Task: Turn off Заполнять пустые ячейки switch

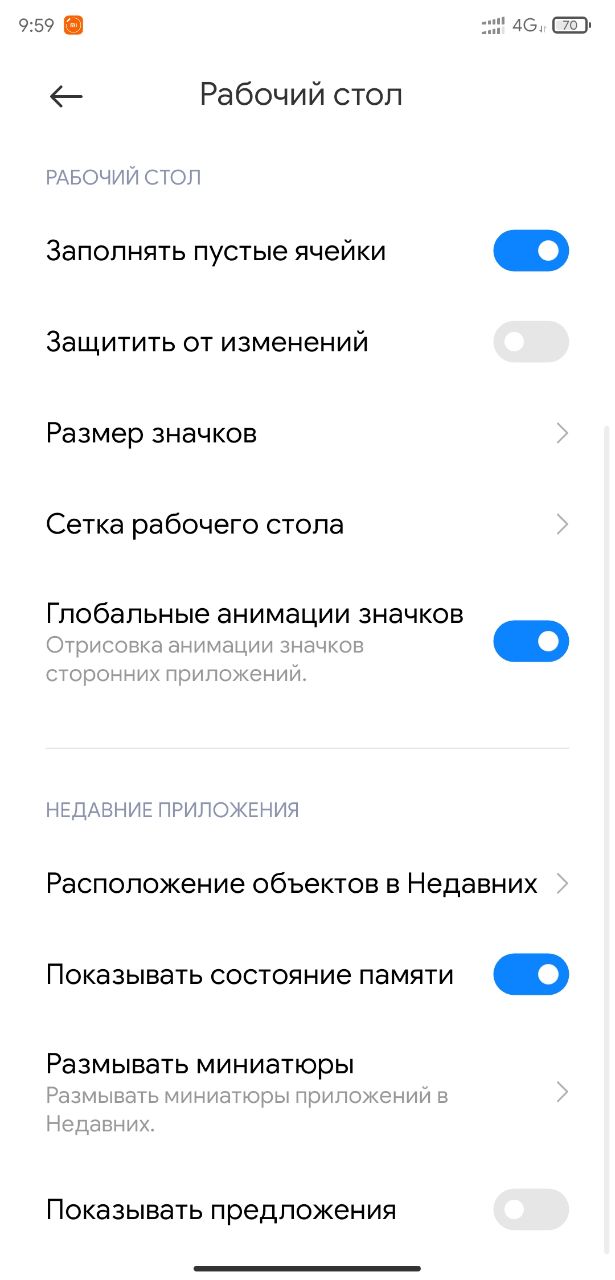Action: 531,251
